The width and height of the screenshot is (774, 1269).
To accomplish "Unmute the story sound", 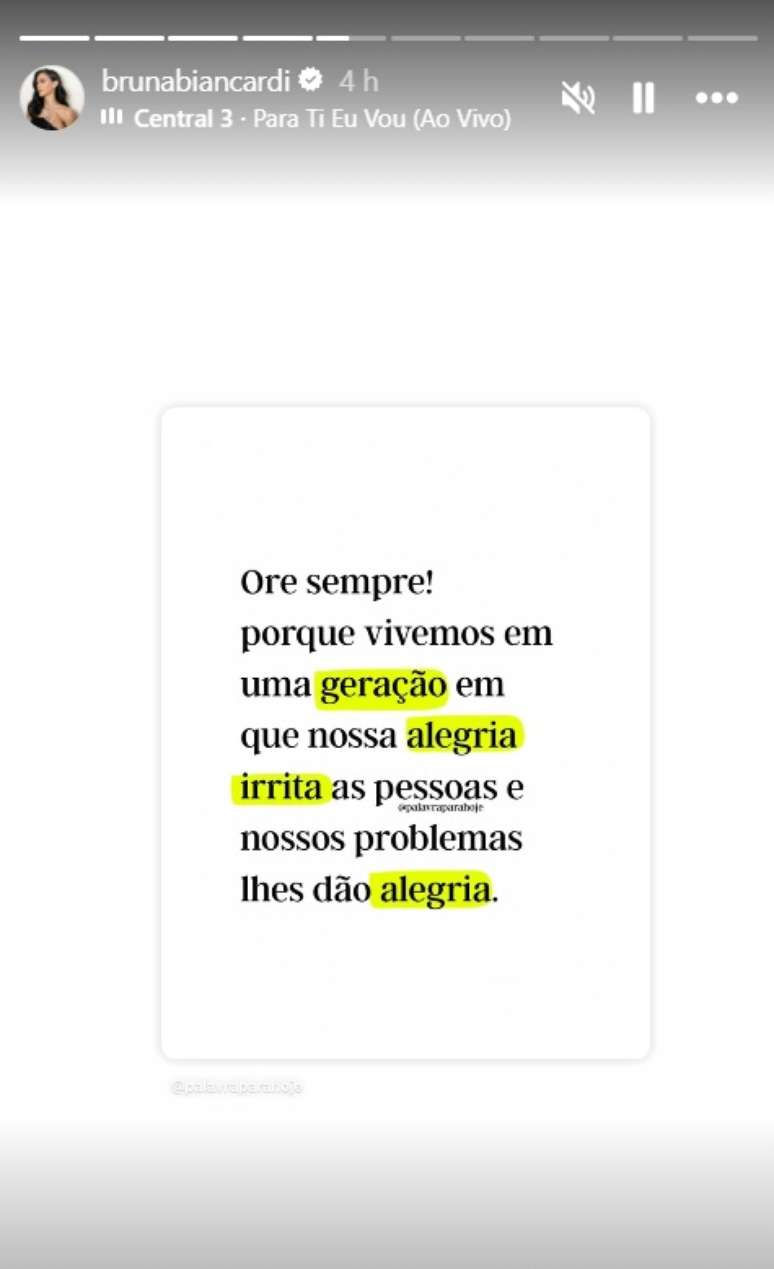I will pyautogui.click(x=578, y=97).
